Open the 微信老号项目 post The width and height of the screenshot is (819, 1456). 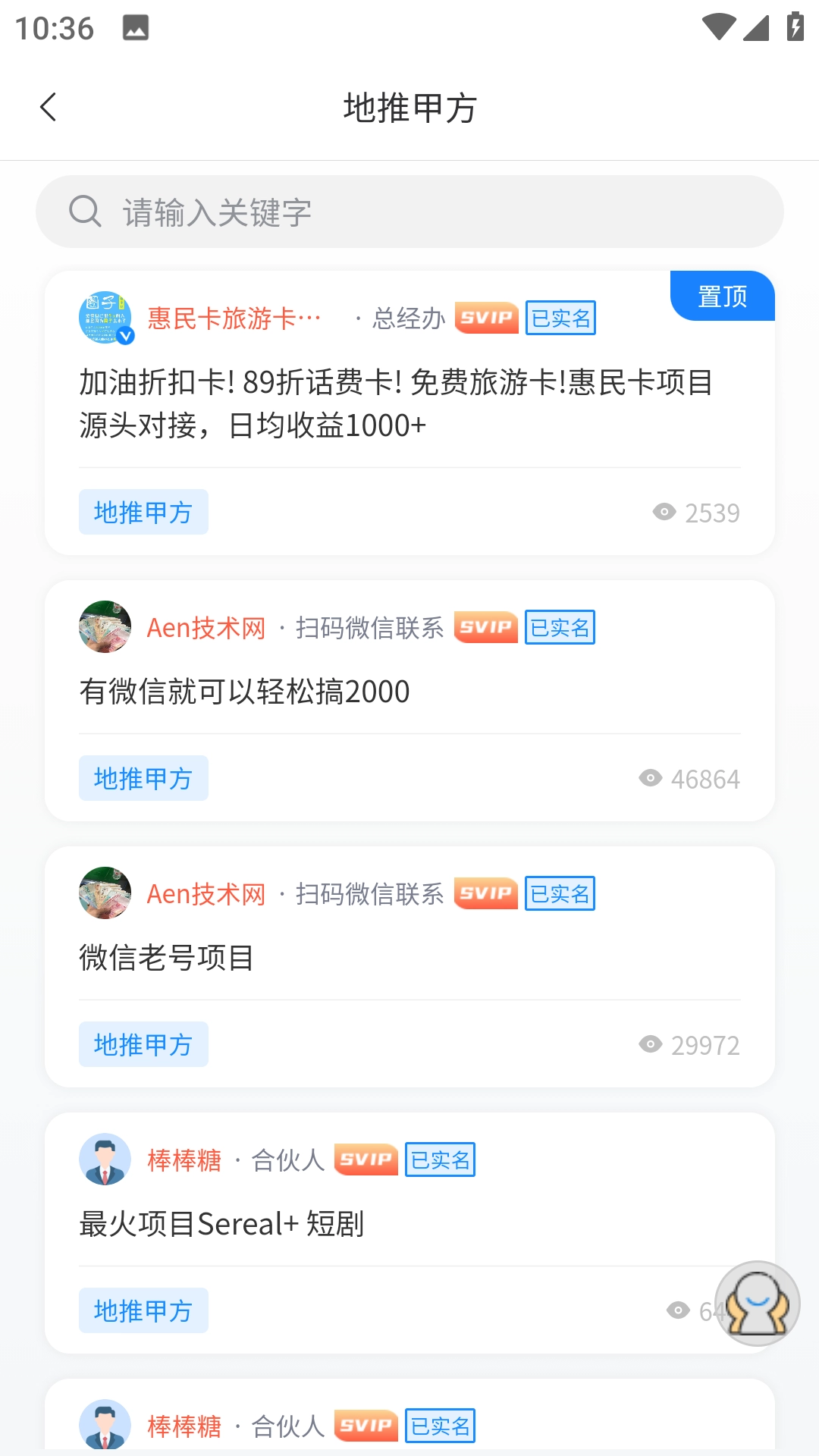167,958
